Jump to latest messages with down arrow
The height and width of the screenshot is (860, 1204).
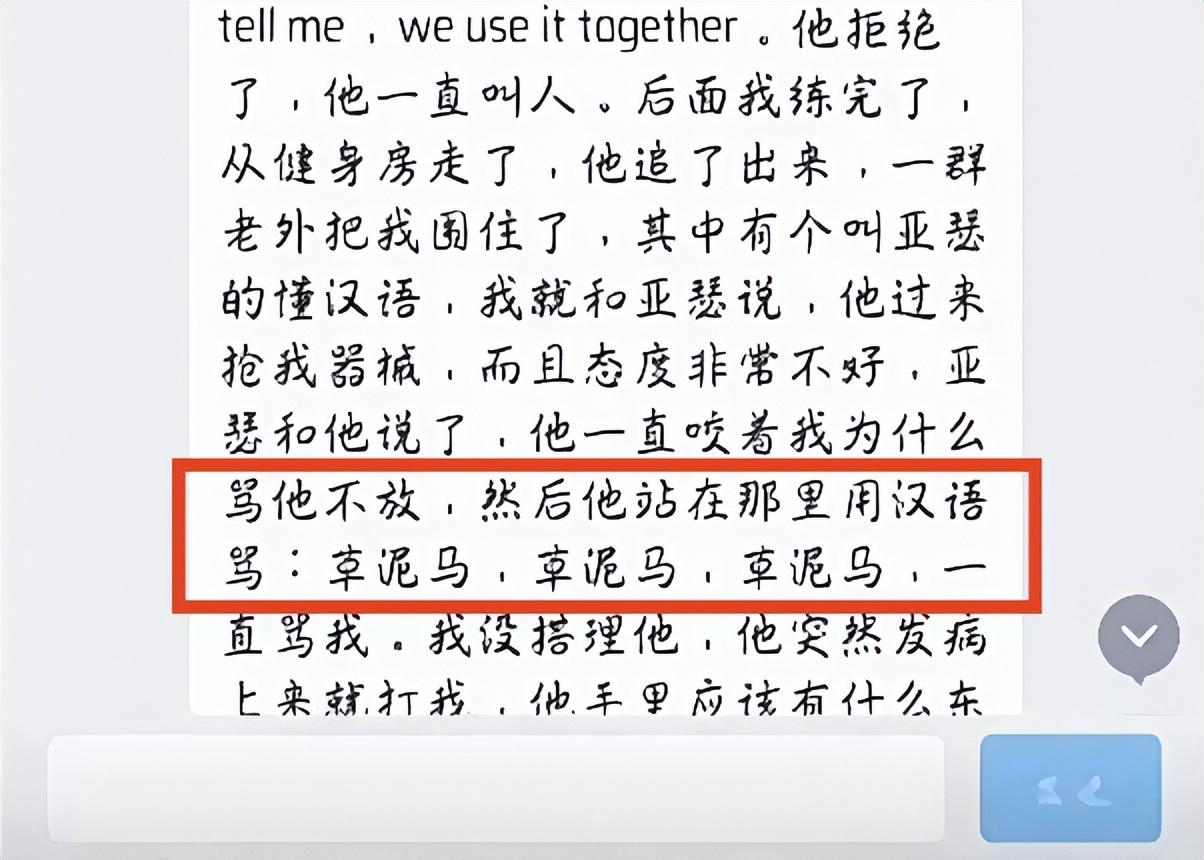point(1138,635)
